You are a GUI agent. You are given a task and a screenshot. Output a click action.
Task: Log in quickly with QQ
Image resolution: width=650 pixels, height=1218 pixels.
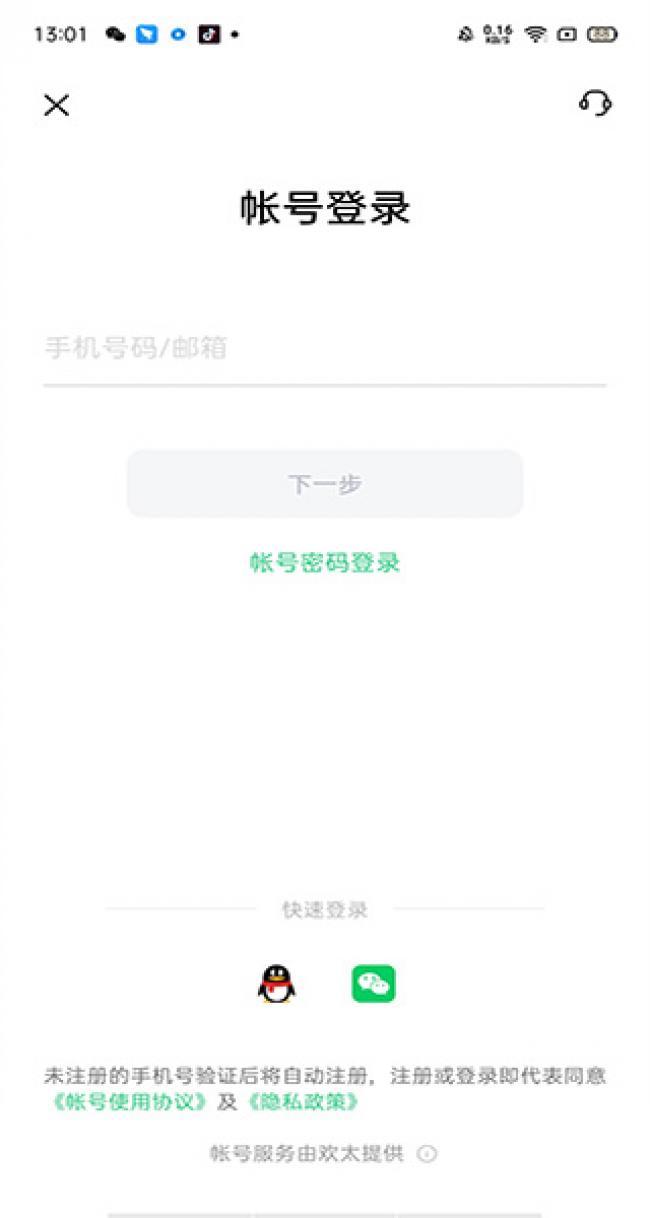point(276,984)
